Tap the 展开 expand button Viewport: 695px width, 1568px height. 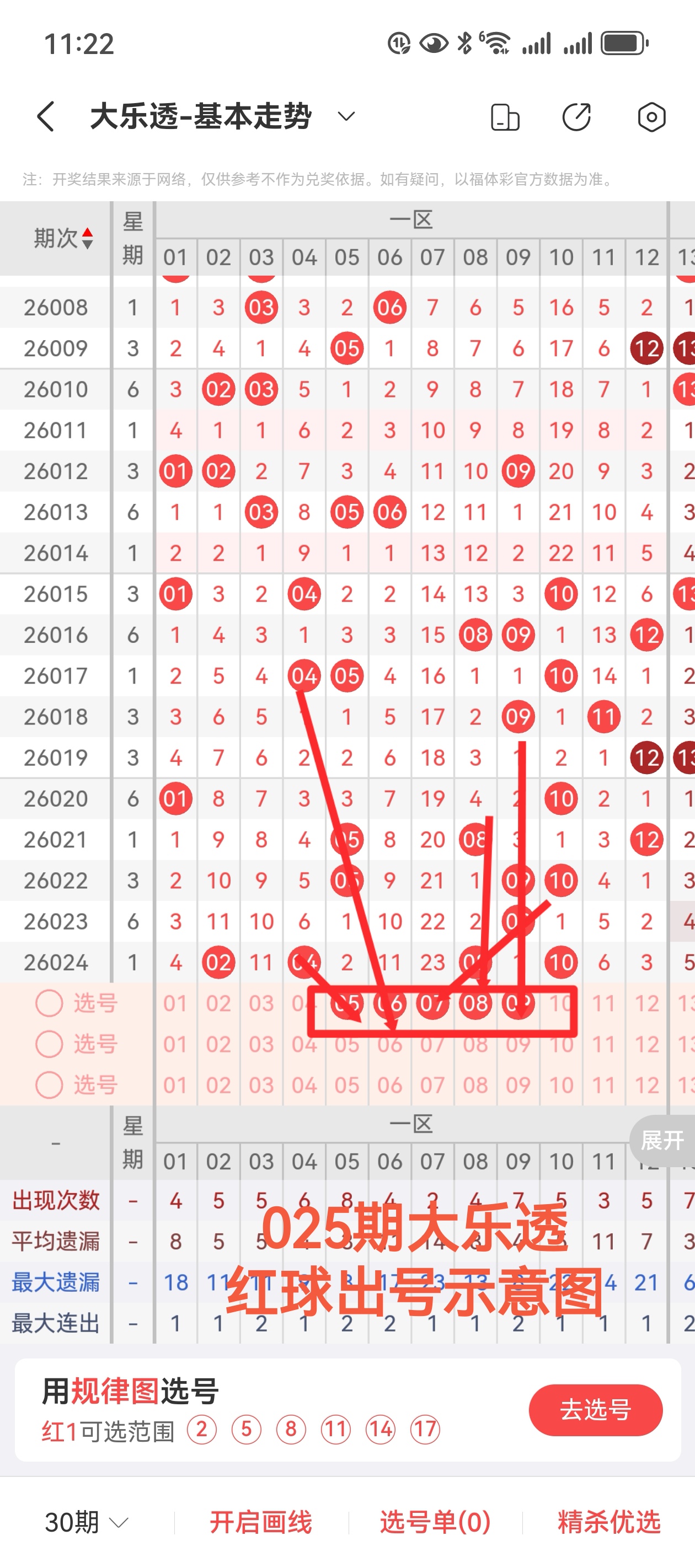pos(662,1140)
